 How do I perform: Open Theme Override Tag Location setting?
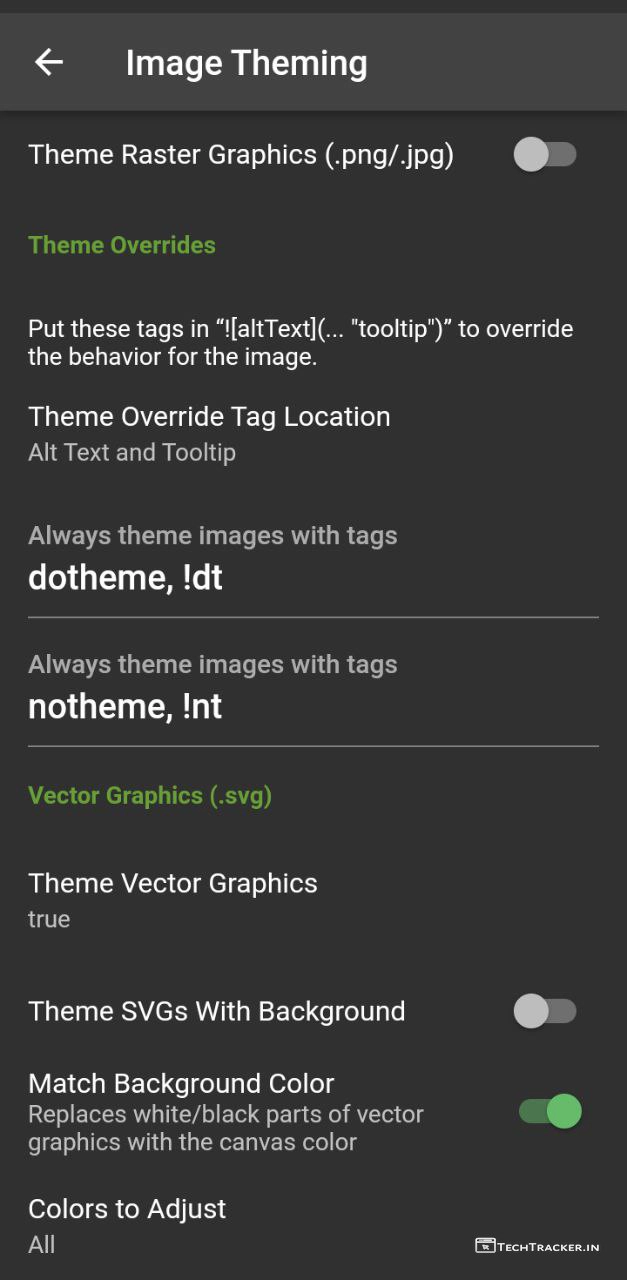[209, 433]
